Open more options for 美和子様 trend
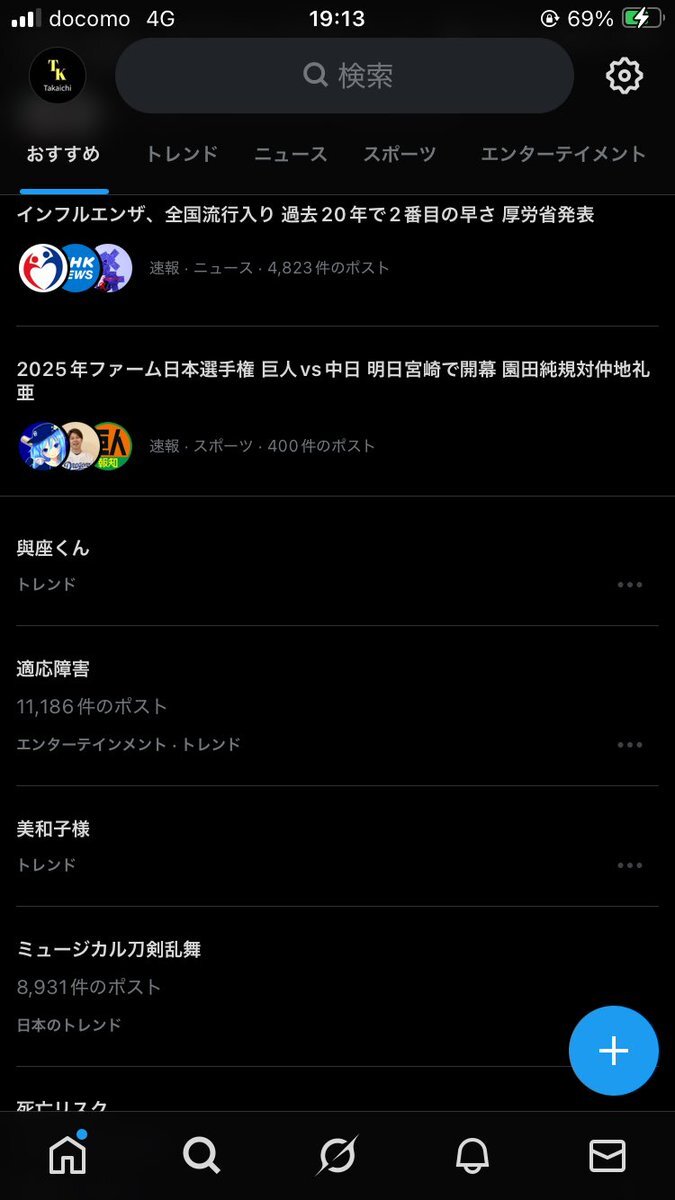 tap(629, 865)
